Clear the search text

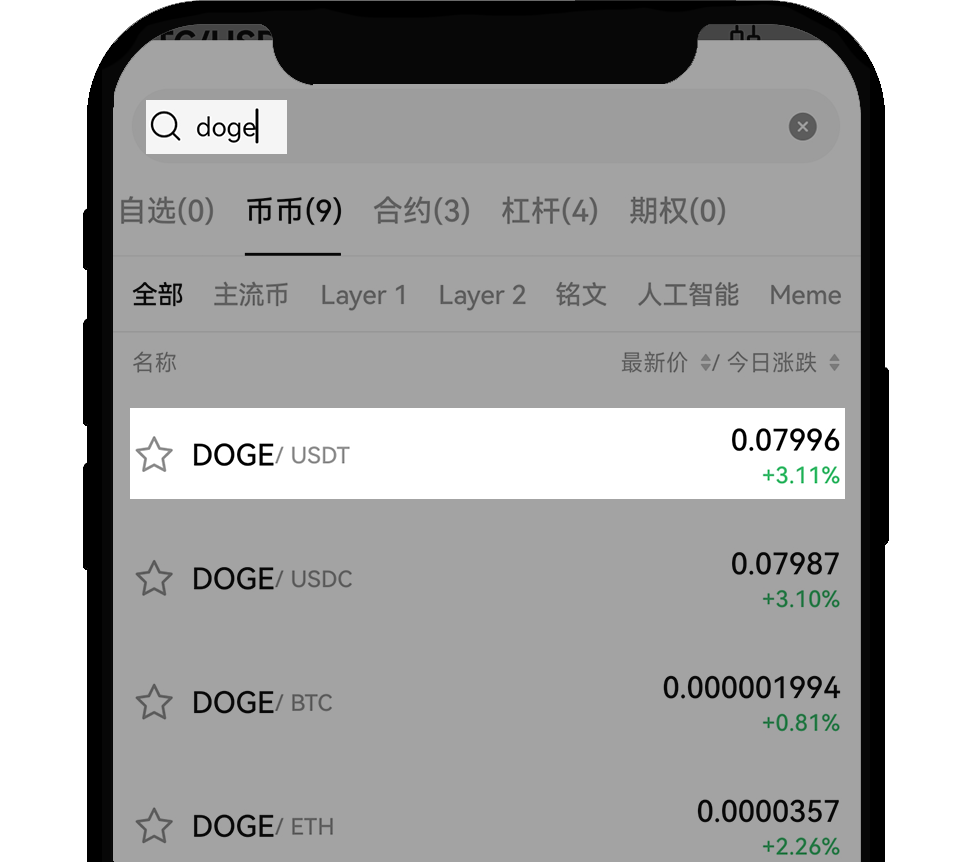coord(802,127)
